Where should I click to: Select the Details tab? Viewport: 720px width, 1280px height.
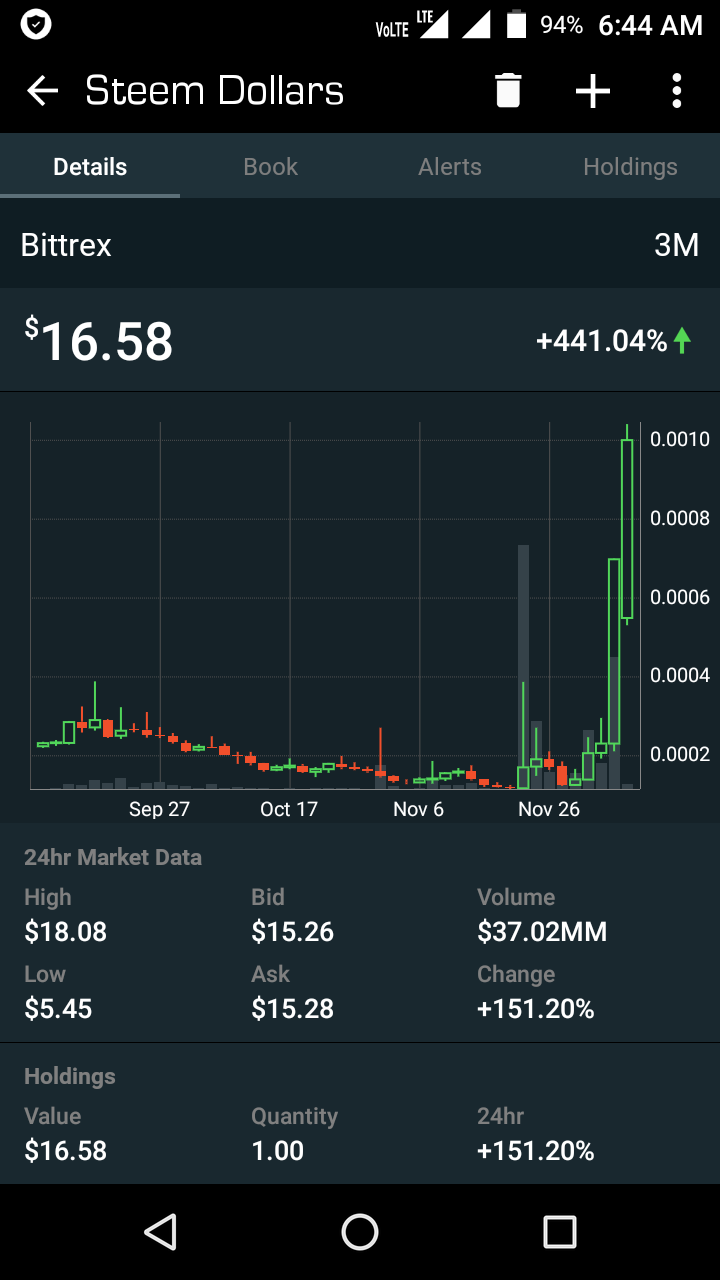click(x=90, y=167)
